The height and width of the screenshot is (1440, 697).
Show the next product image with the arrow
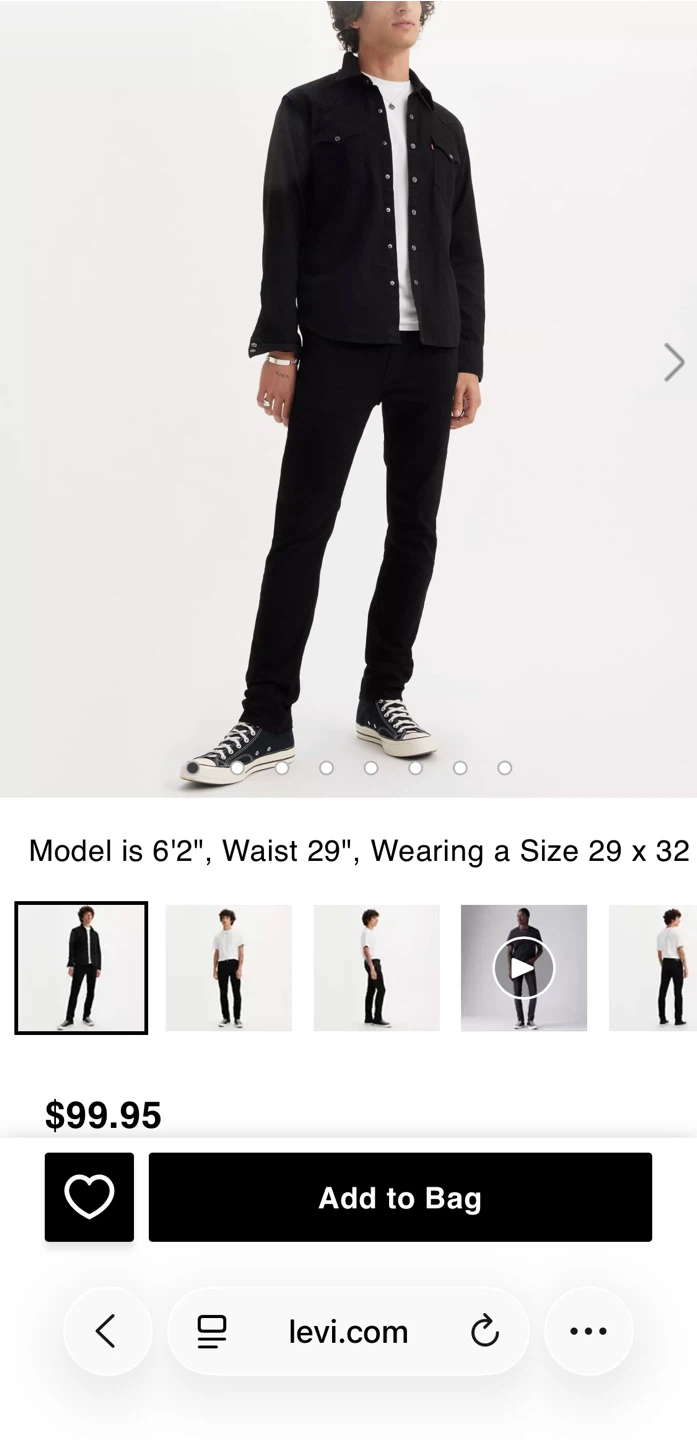coord(673,362)
